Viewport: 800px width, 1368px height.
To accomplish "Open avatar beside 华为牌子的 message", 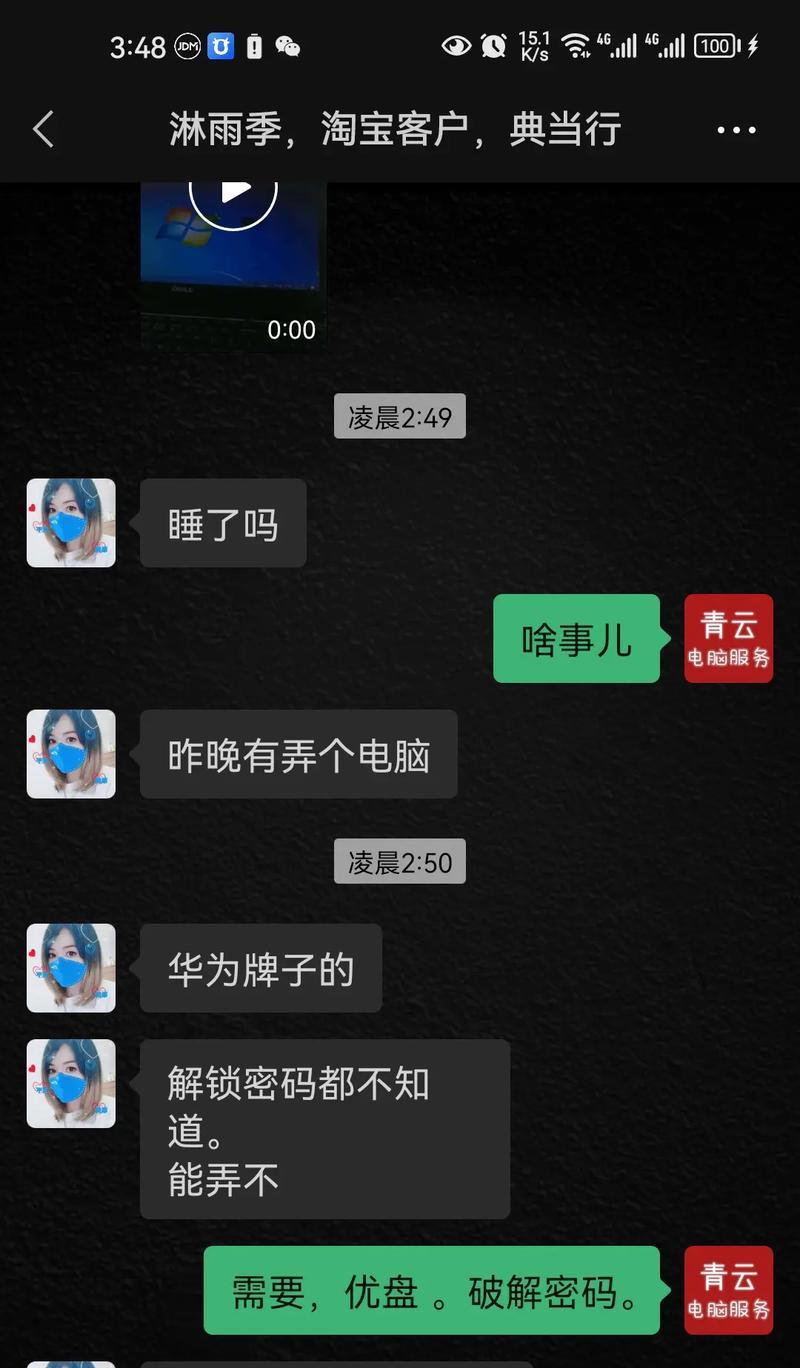I will (71, 968).
